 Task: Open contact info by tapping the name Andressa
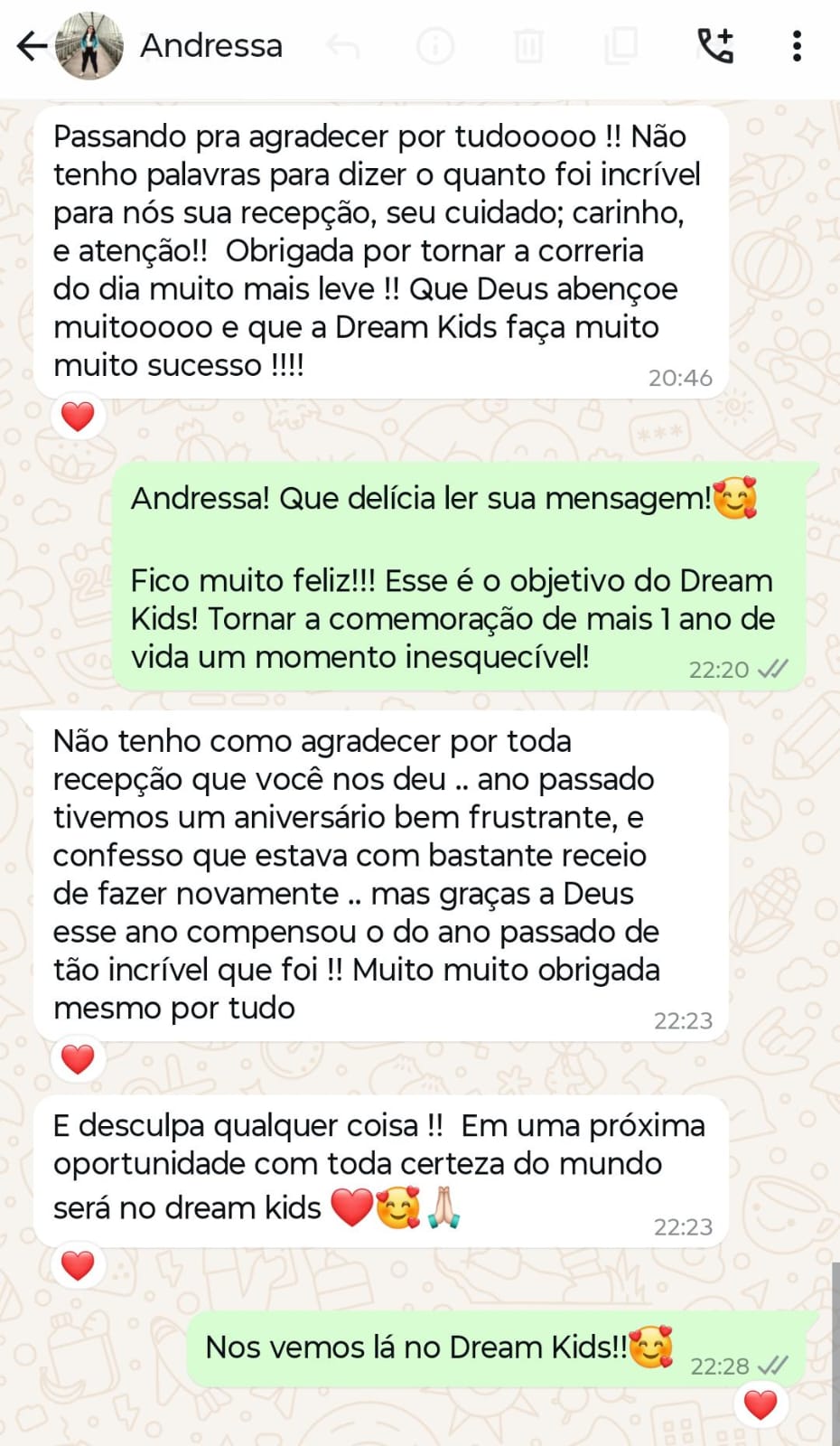(x=211, y=46)
